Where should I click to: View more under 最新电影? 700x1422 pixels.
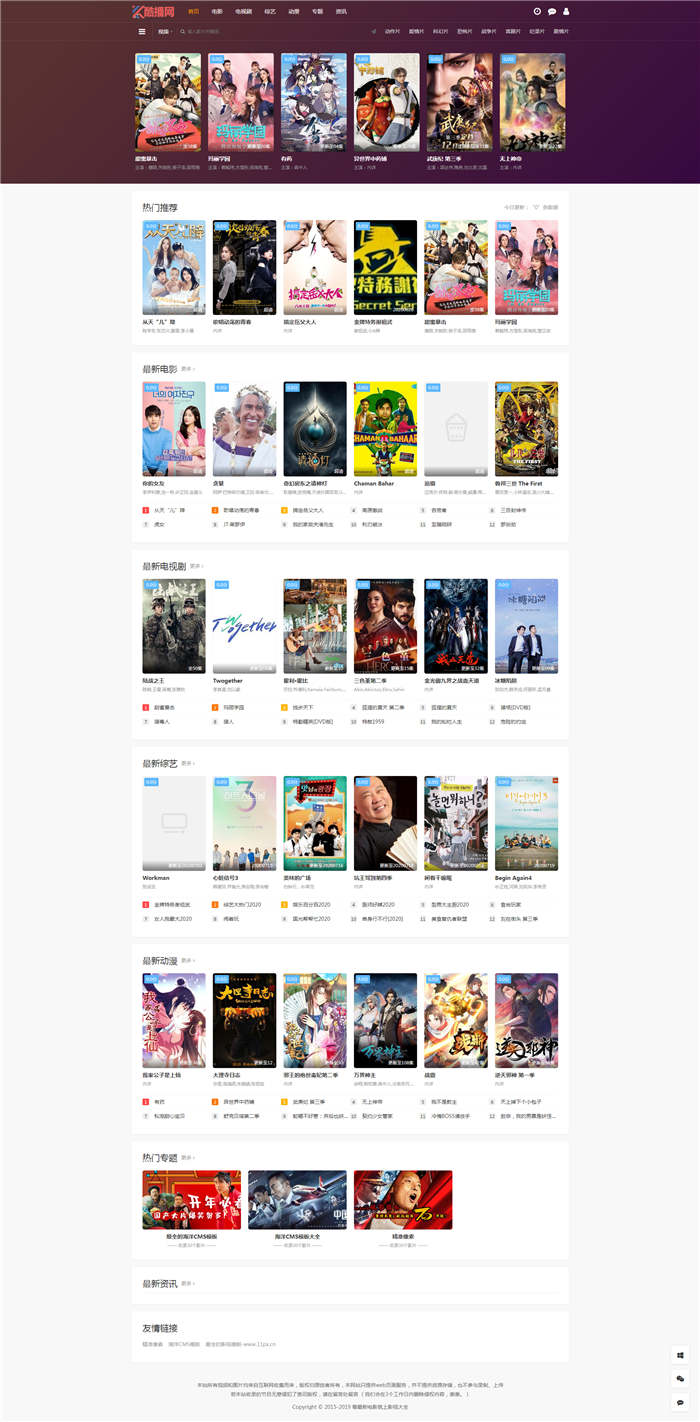pyautogui.click(x=187, y=370)
